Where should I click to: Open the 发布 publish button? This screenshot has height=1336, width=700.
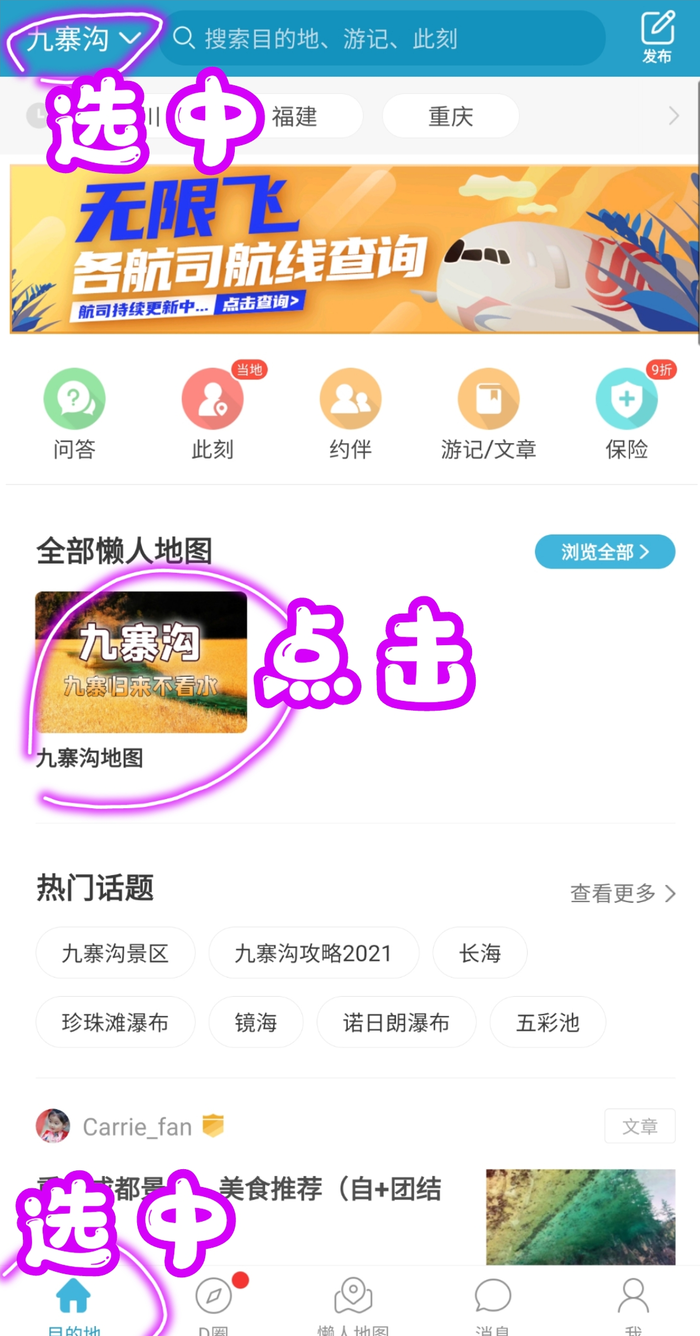pos(657,38)
